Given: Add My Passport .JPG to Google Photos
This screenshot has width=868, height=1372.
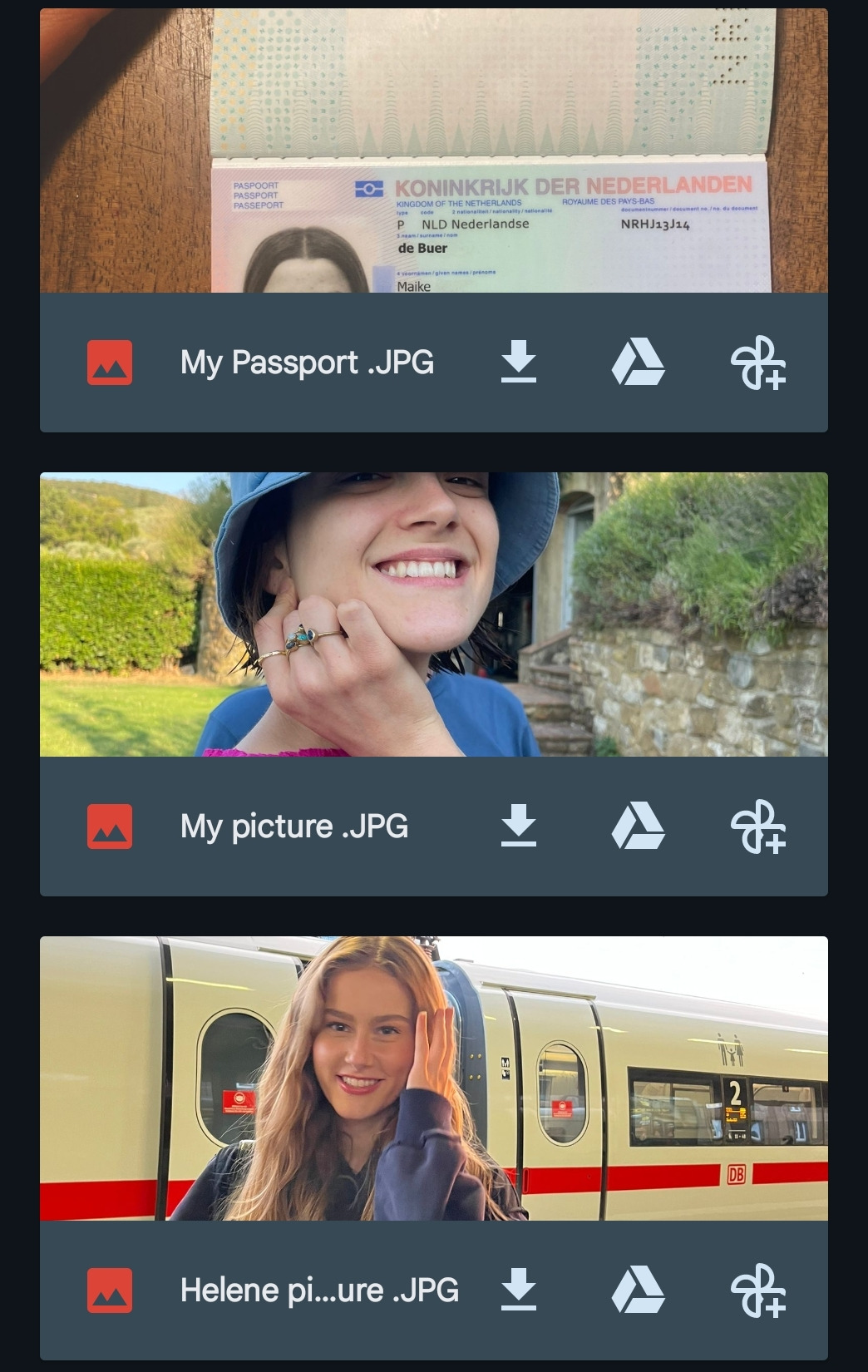Looking at the screenshot, I should pos(758,363).
